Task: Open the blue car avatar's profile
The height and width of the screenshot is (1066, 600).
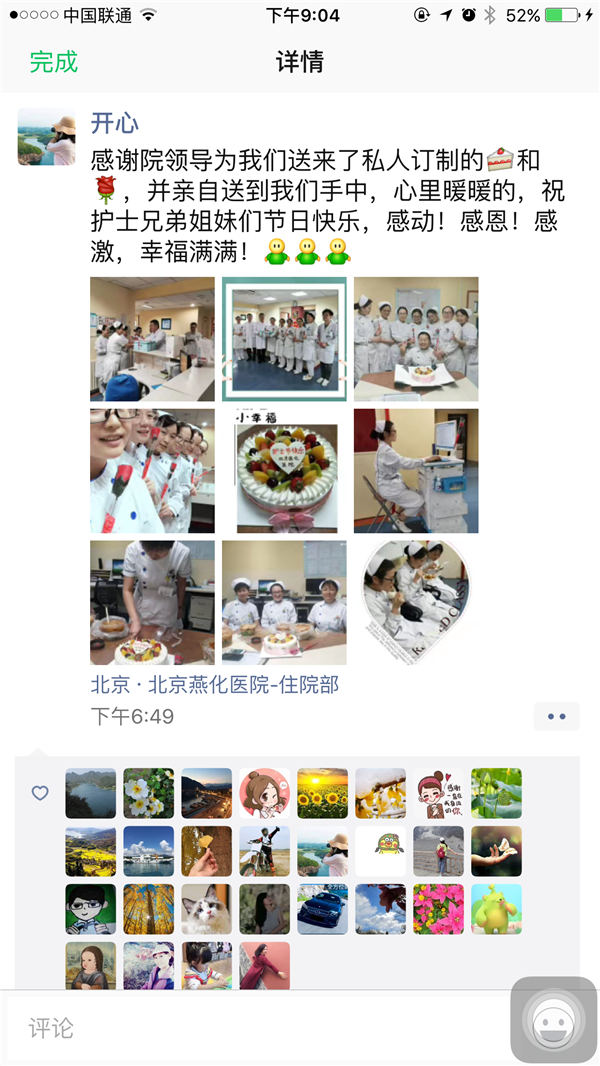Action: coord(322,909)
